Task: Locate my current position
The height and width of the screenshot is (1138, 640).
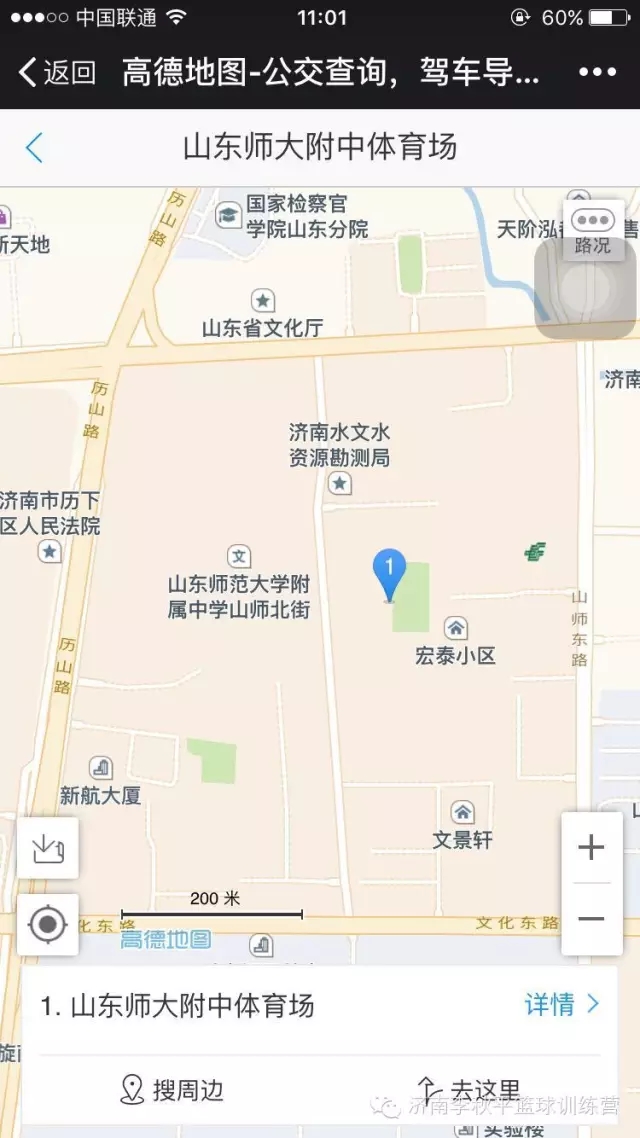Action: point(47,924)
